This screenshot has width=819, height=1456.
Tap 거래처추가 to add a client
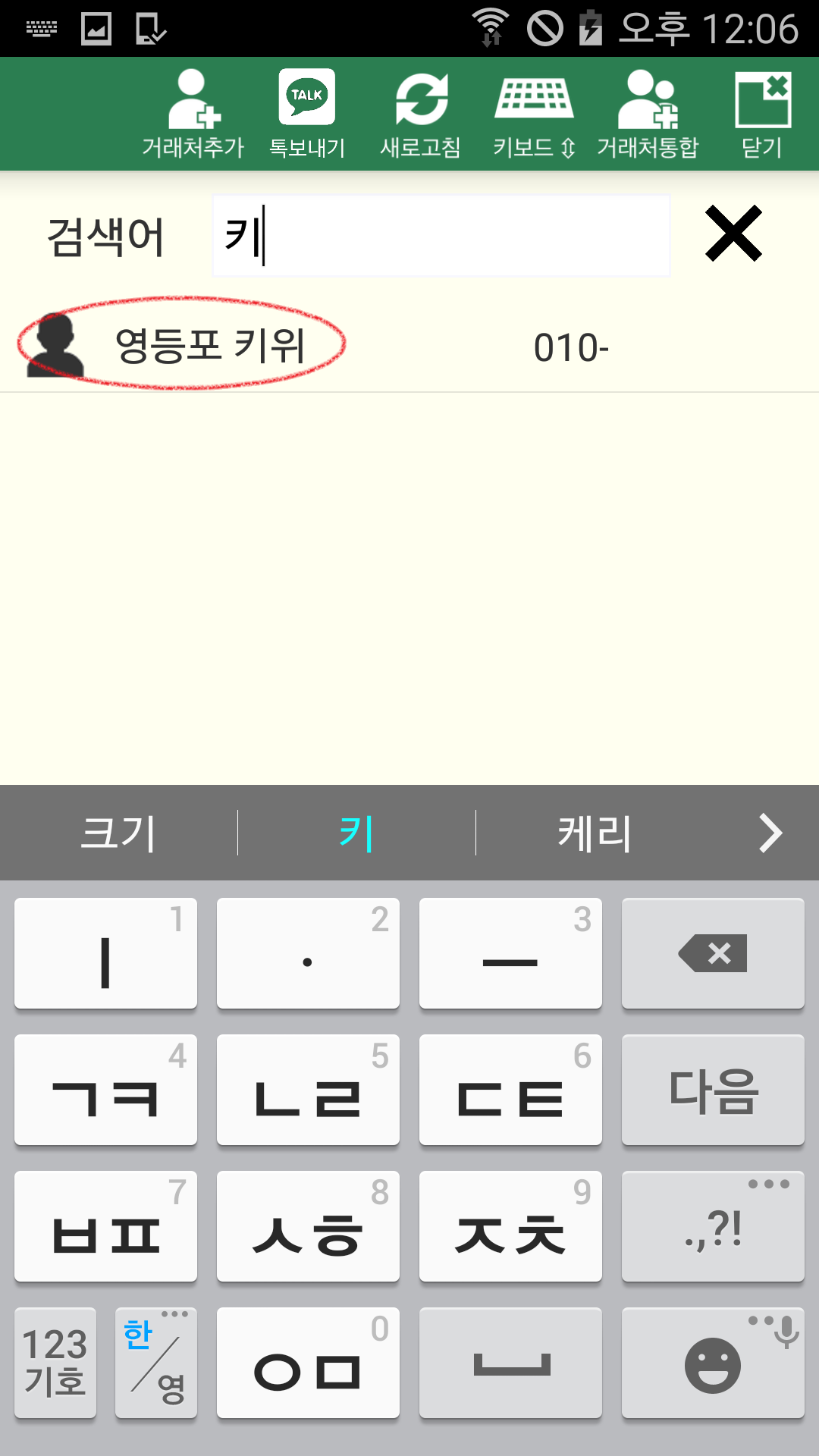click(193, 114)
